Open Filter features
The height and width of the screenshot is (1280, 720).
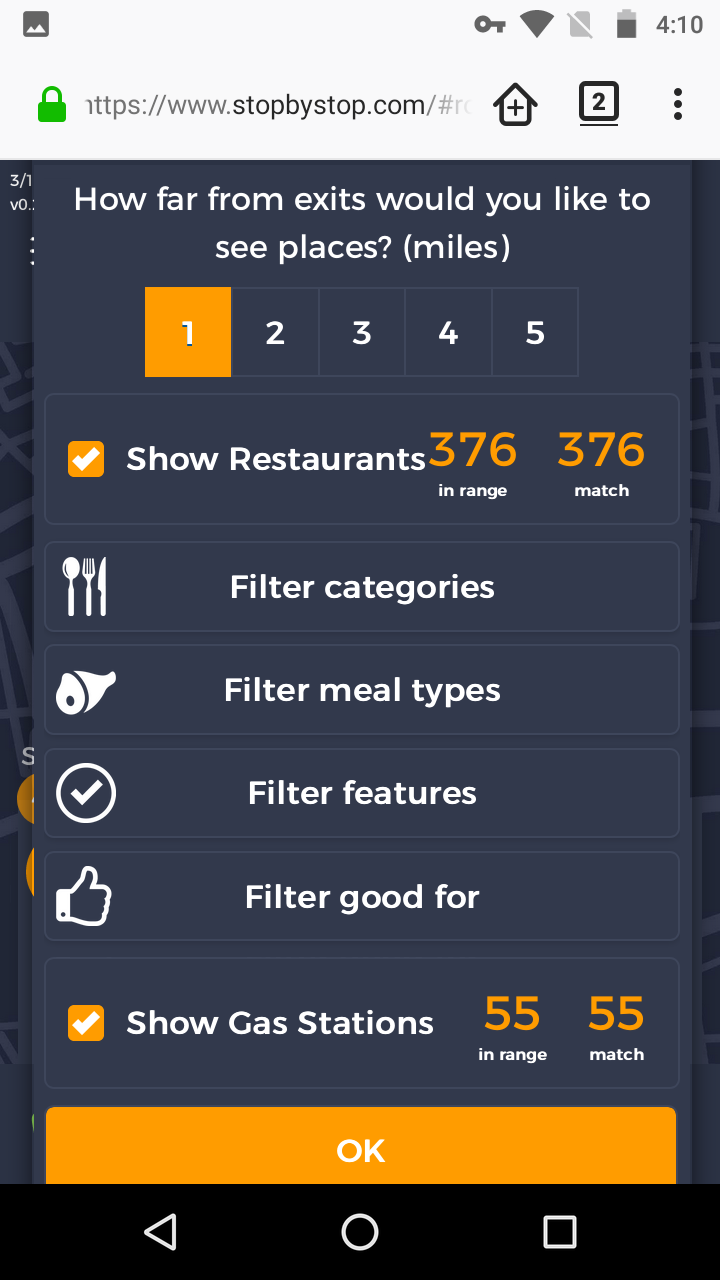362,793
